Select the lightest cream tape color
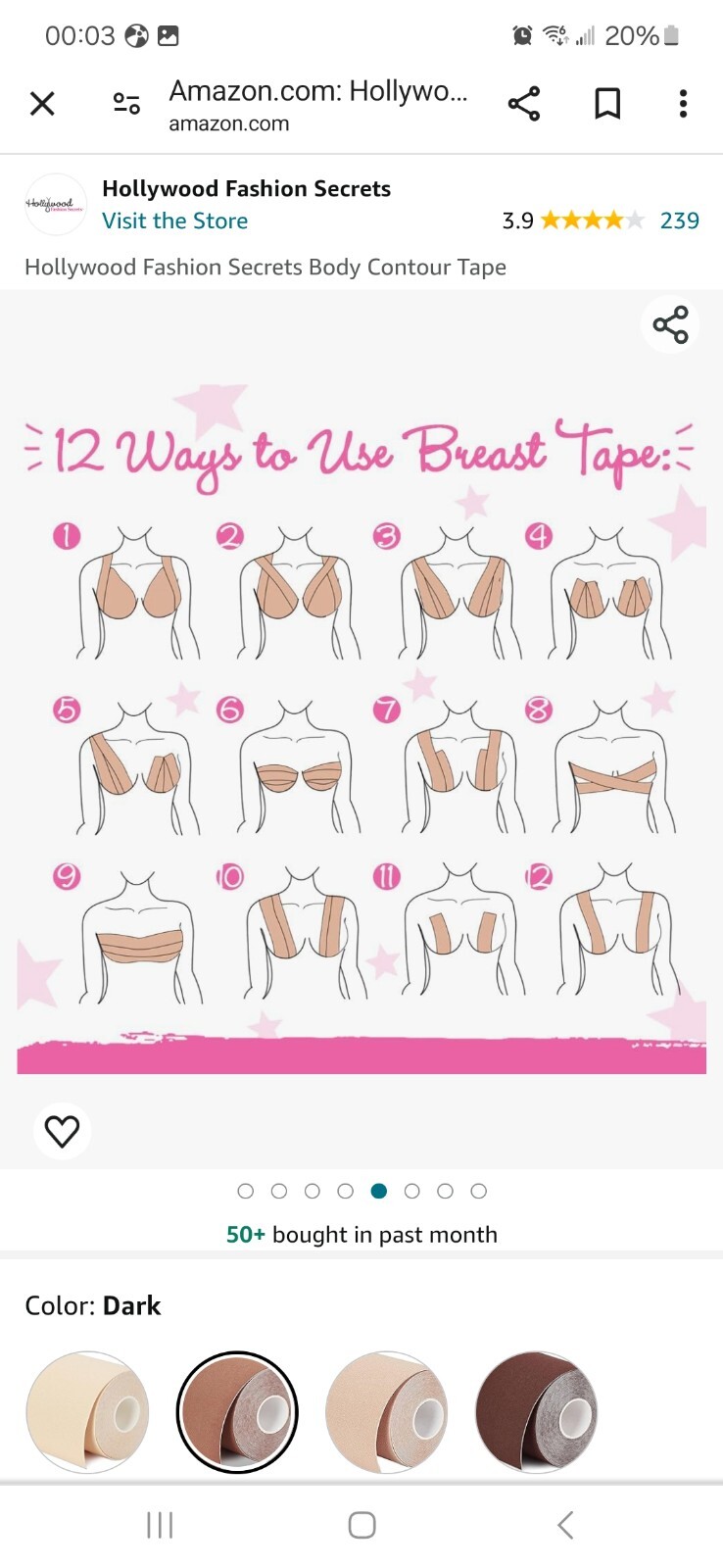Screen dimensions: 723x1568 click(x=87, y=1412)
